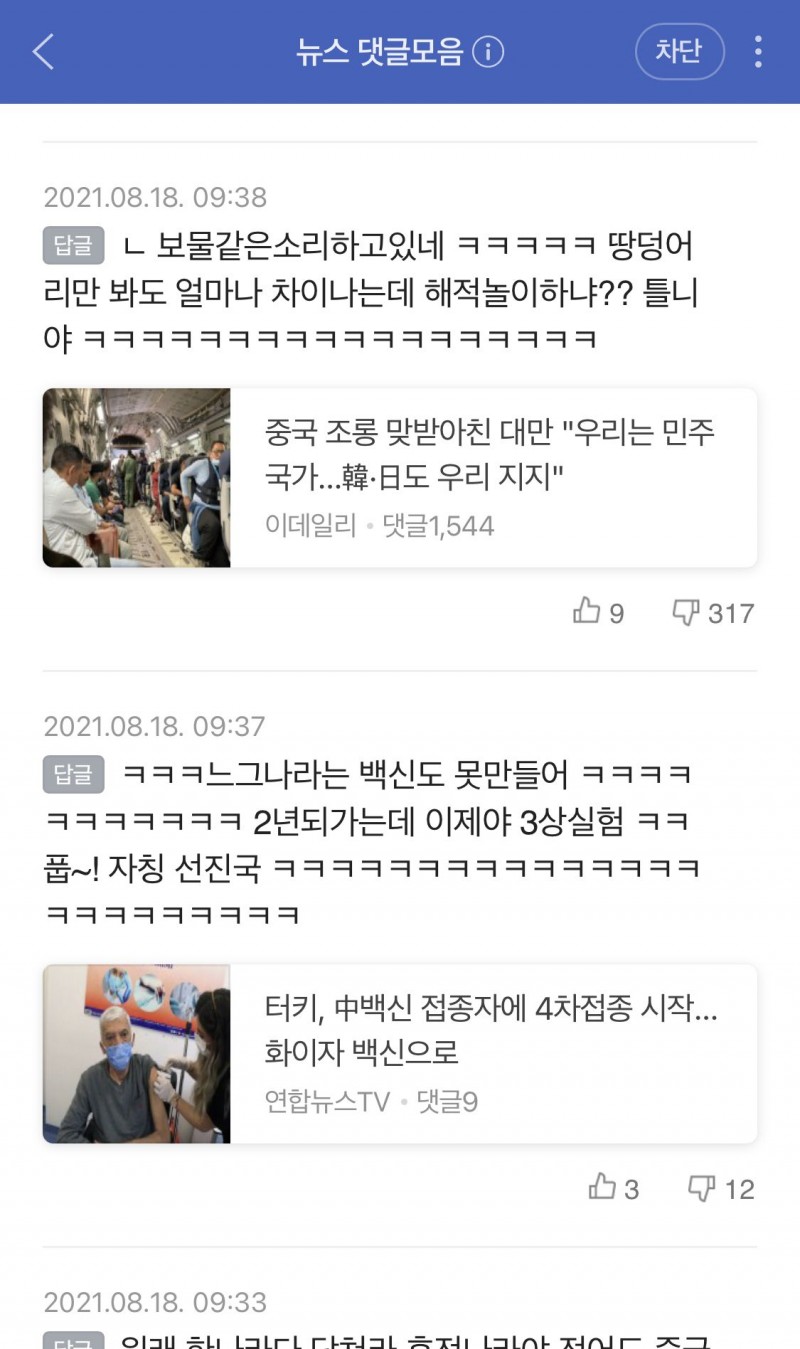The image size is (800, 1349).
Task: Open the 이데일리 article about 대만
Action: pos(399,478)
